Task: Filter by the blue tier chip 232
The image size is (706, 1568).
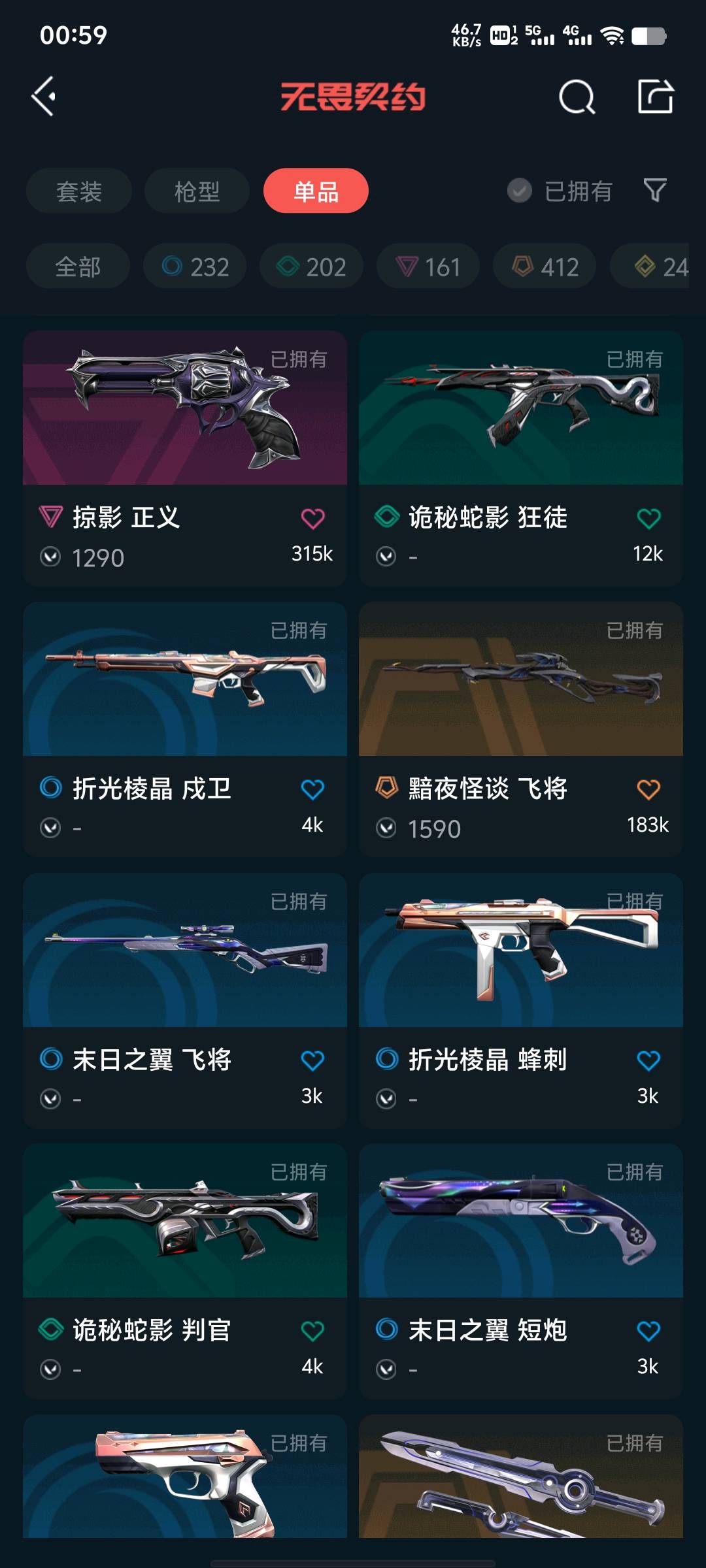Action: pos(195,267)
